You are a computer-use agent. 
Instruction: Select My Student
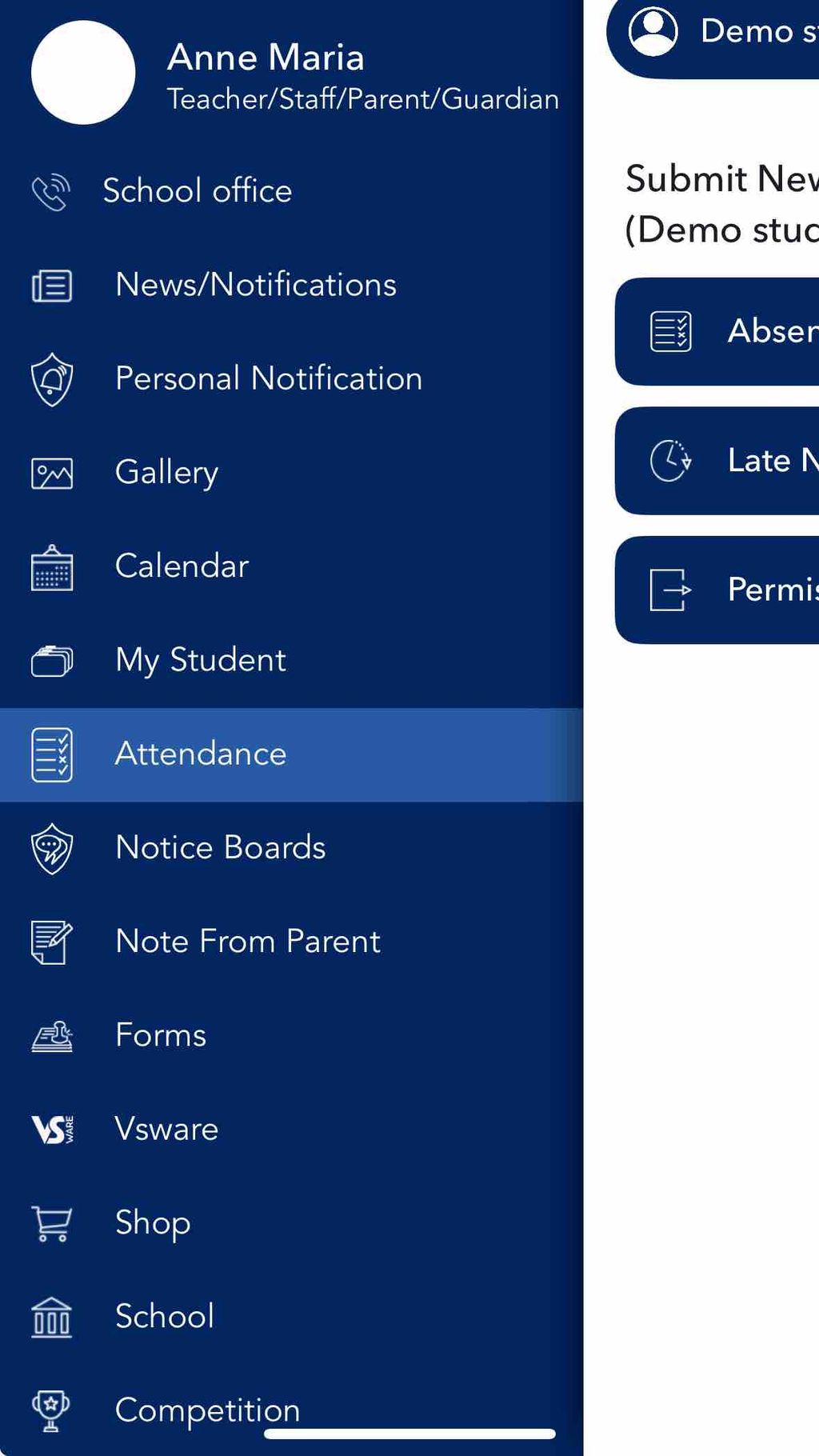coord(200,660)
